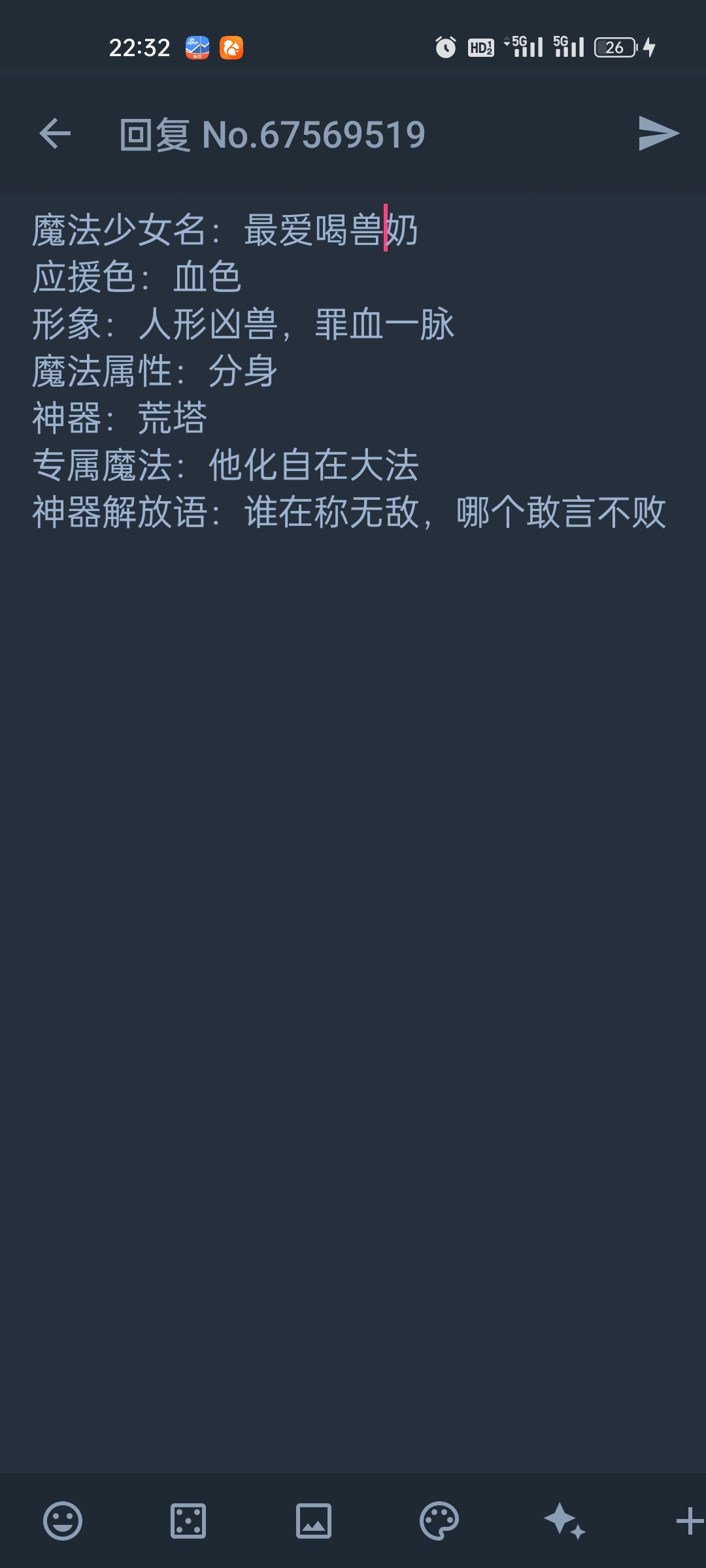The width and height of the screenshot is (706, 1568).
Task: Insert a dice roll
Action: click(188, 1521)
